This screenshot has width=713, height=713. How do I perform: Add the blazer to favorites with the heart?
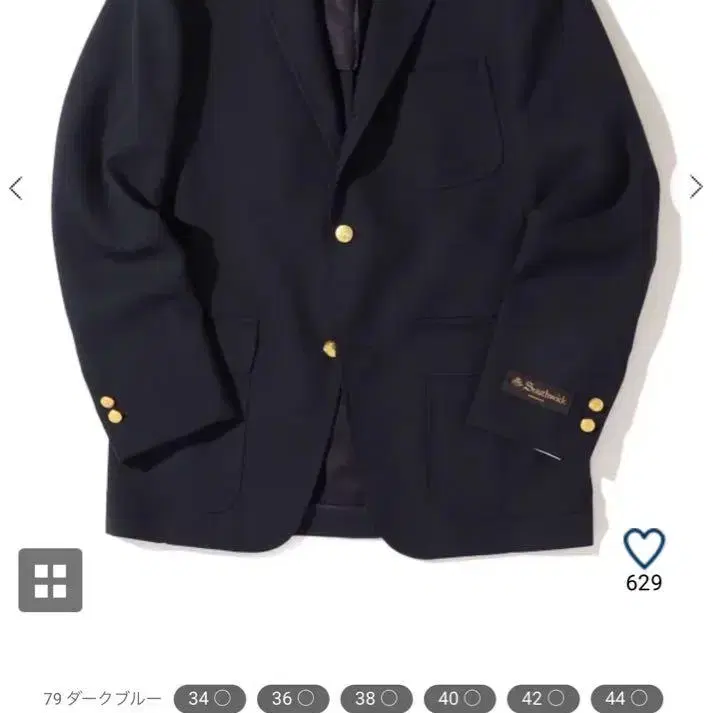coord(644,548)
